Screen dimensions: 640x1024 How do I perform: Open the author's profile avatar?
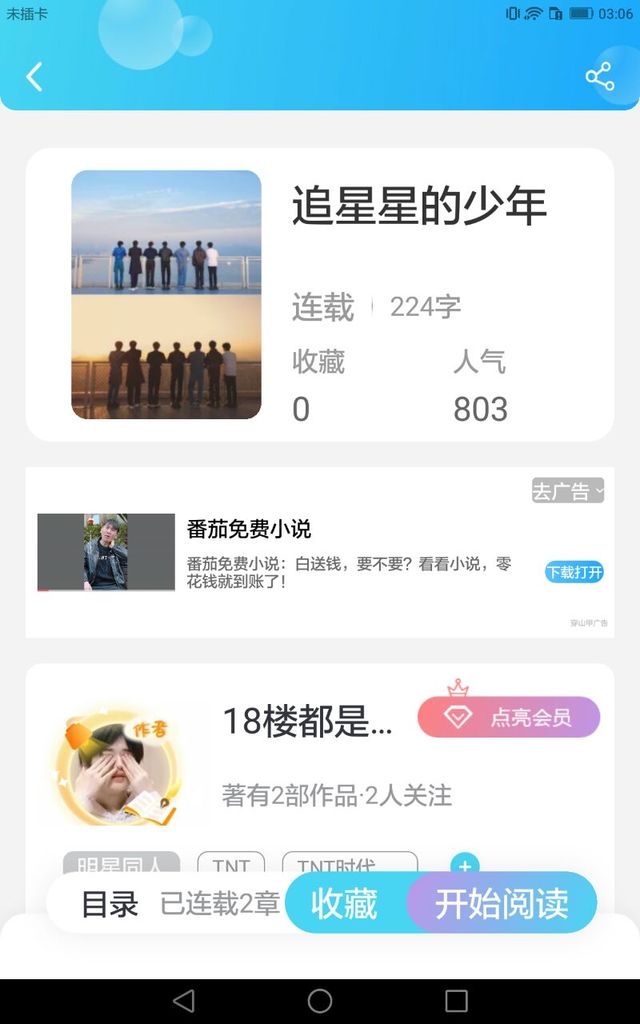tap(118, 766)
